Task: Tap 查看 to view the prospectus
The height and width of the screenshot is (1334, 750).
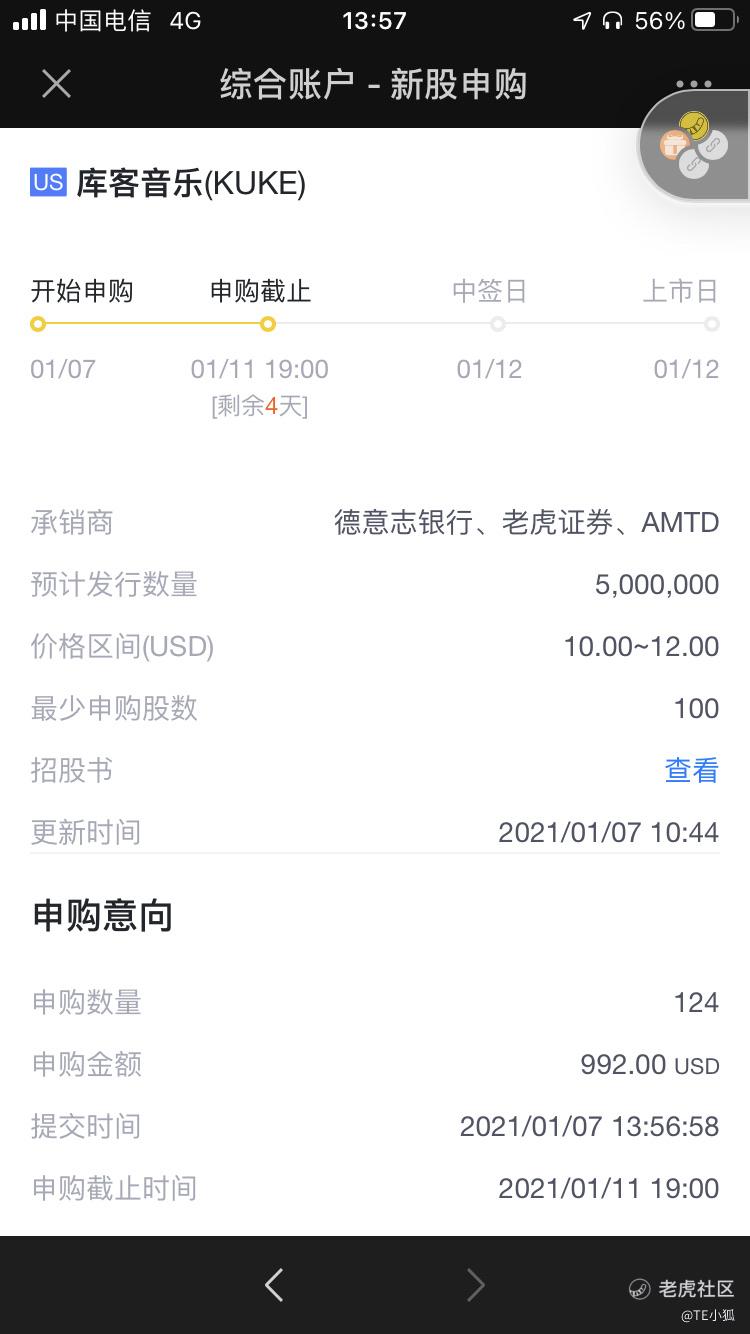Action: (691, 770)
